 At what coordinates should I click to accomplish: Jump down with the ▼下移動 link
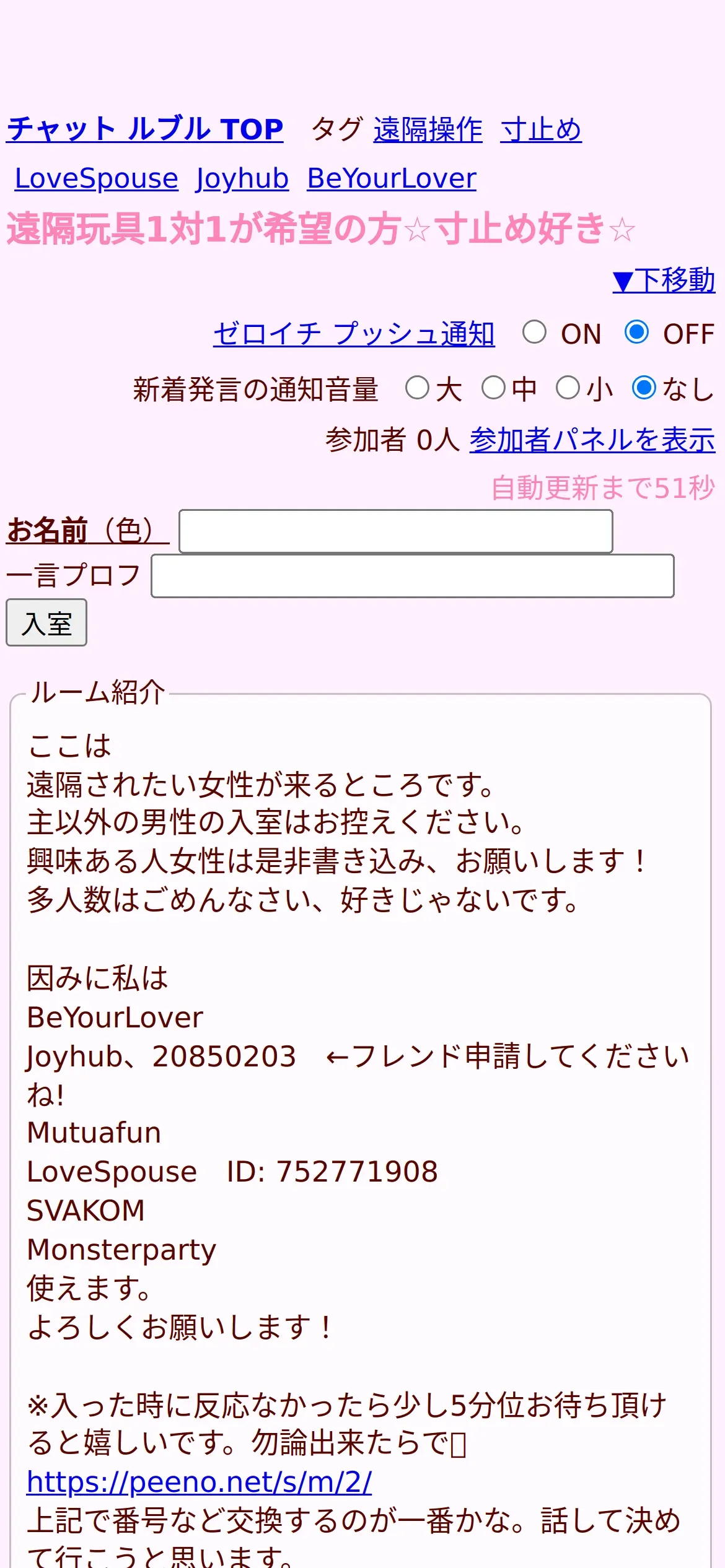click(664, 280)
